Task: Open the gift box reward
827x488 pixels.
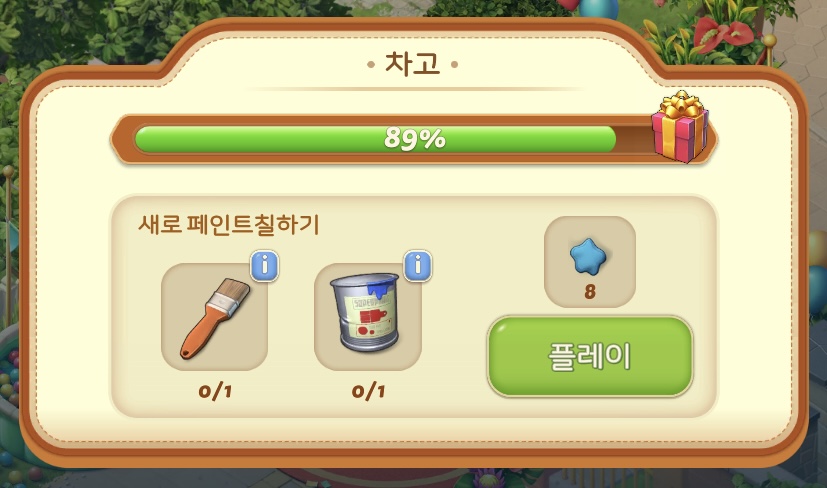Action: tap(679, 128)
